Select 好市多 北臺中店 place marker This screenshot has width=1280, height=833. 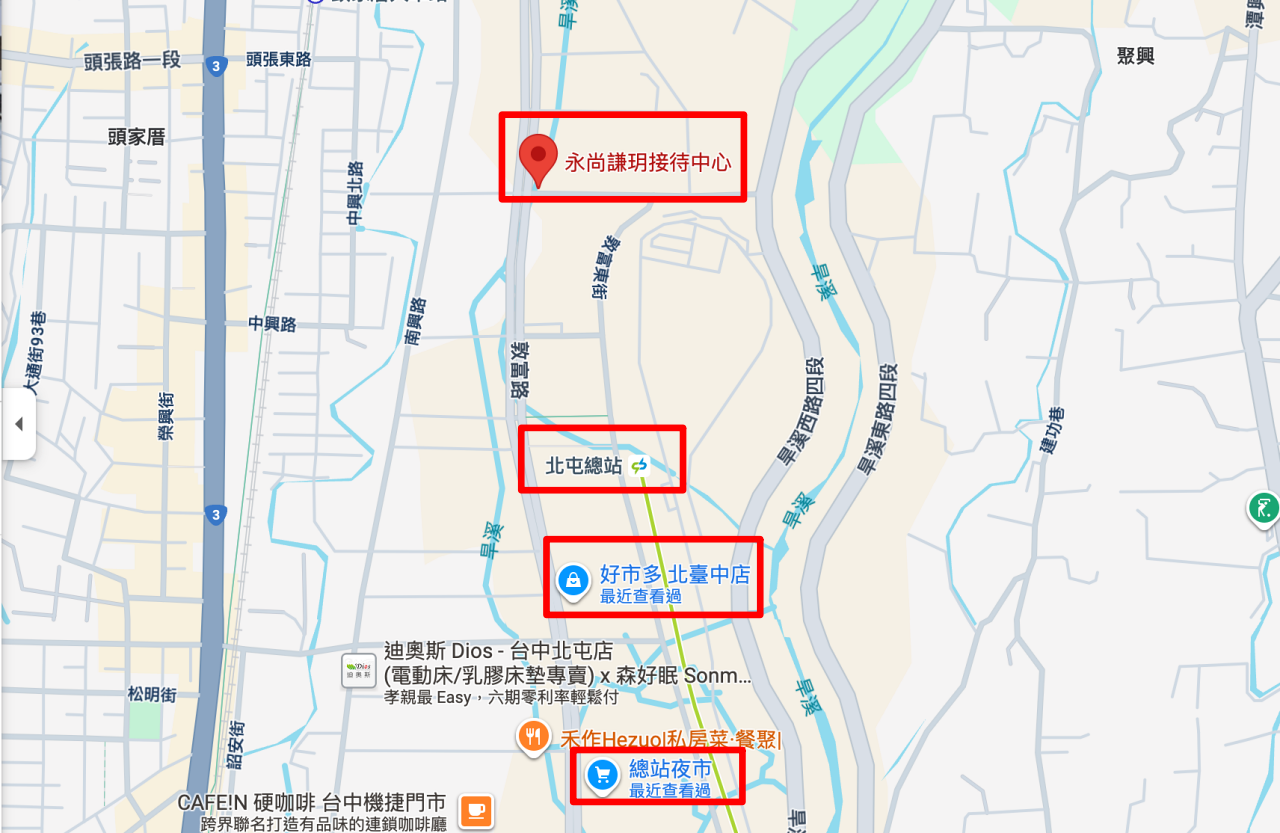573,579
